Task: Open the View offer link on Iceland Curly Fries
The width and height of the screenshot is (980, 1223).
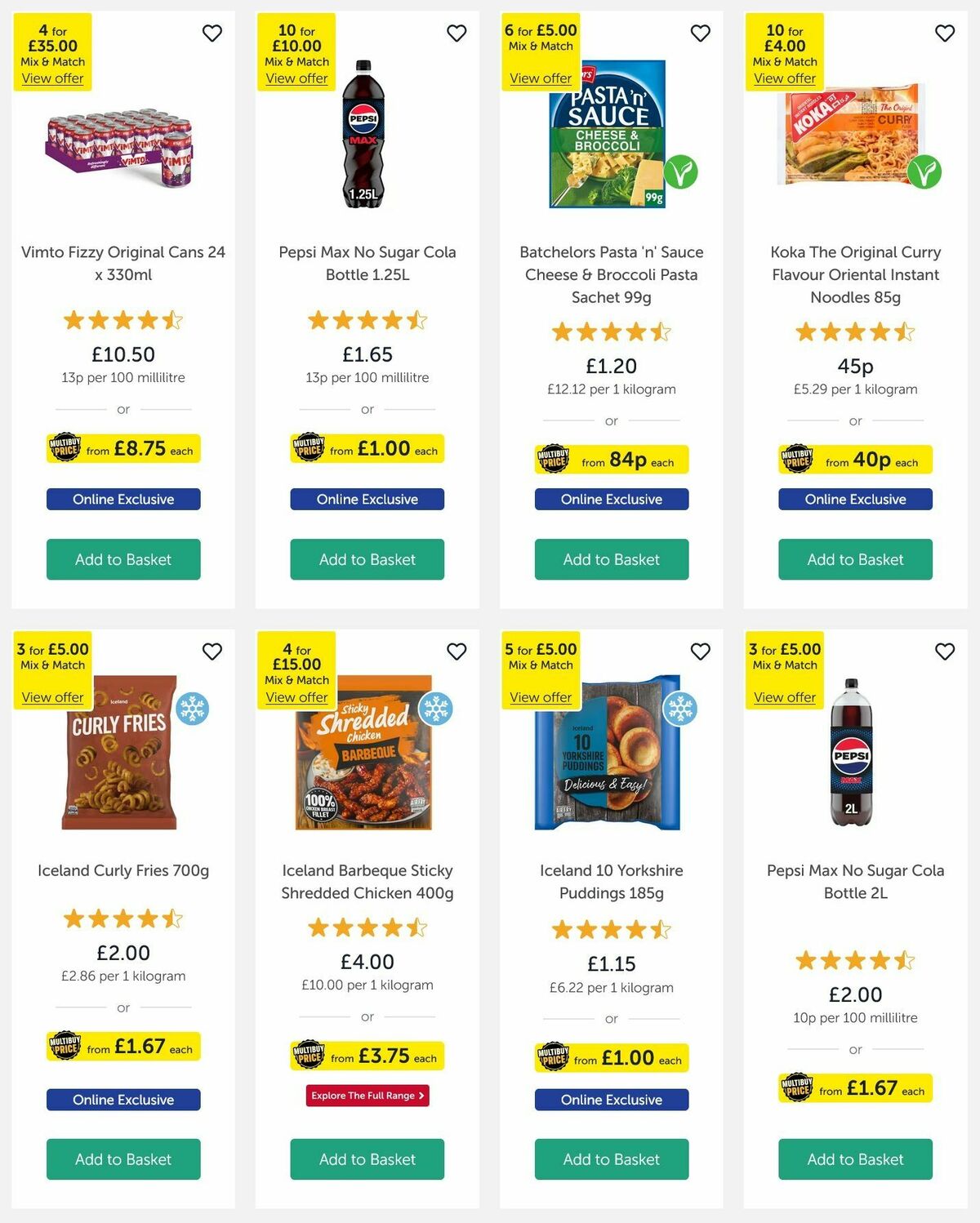Action: pyautogui.click(x=52, y=697)
